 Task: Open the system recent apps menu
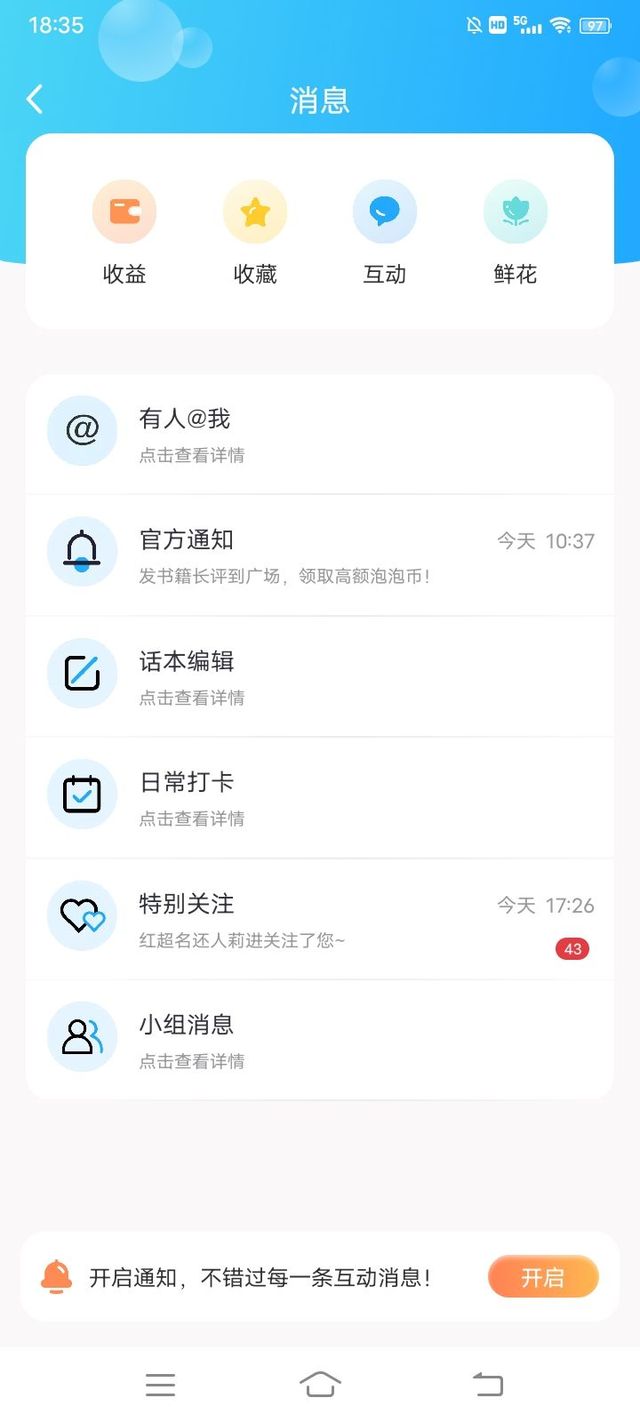[x=160, y=1384]
